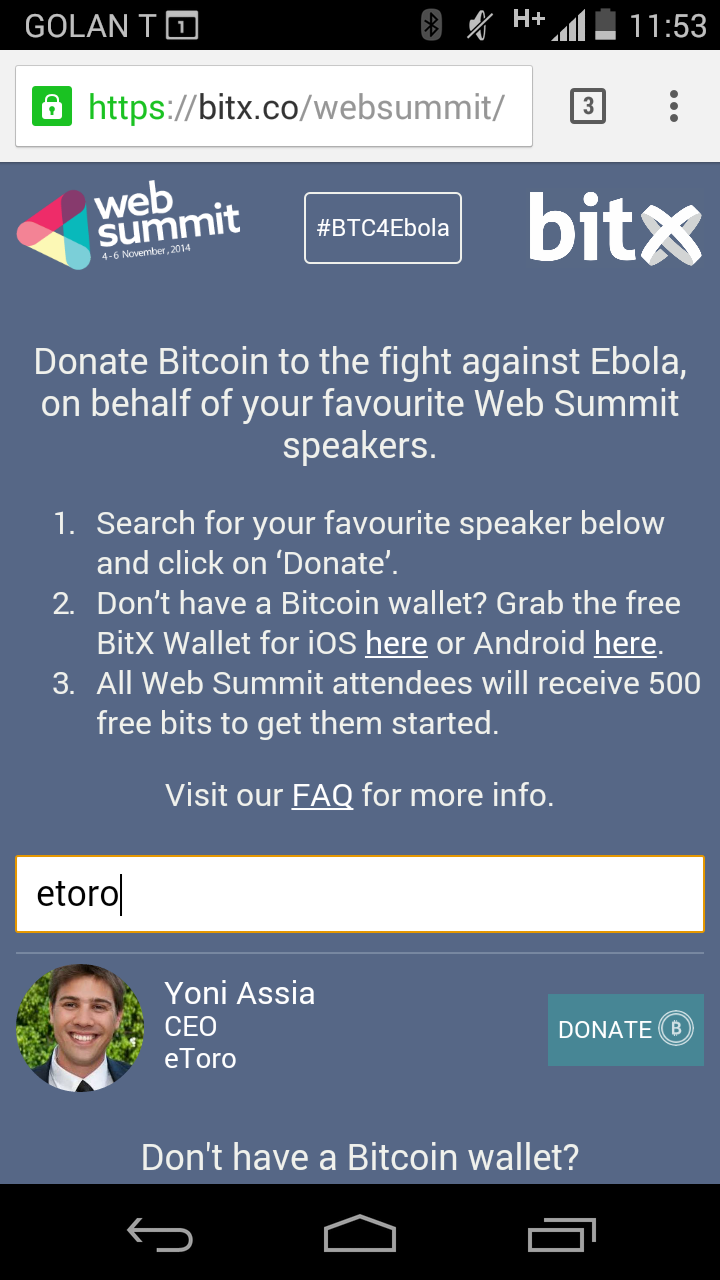This screenshot has width=720, height=1280.
Task: Open the browser overflow menu
Action: point(674,106)
